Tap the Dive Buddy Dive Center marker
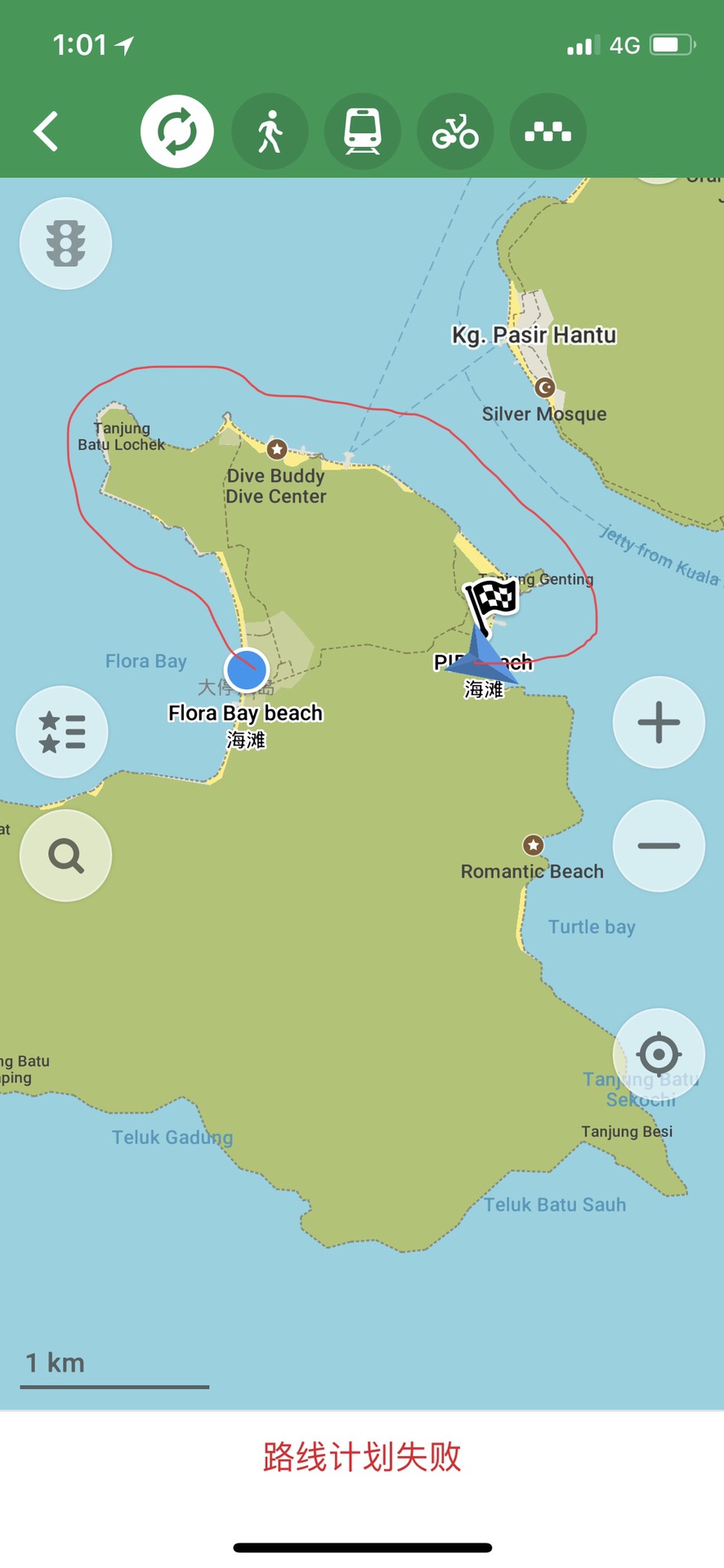Viewport: 724px width, 1568px height. point(277,448)
